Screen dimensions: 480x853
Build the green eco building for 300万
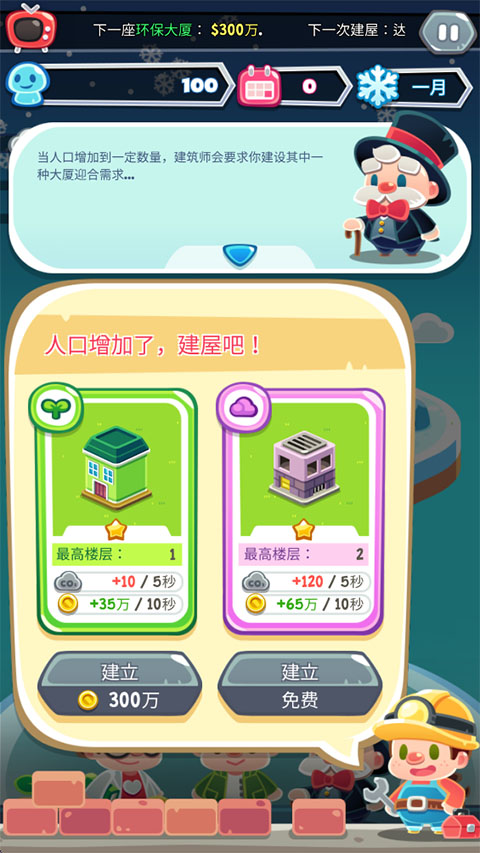click(x=120, y=684)
